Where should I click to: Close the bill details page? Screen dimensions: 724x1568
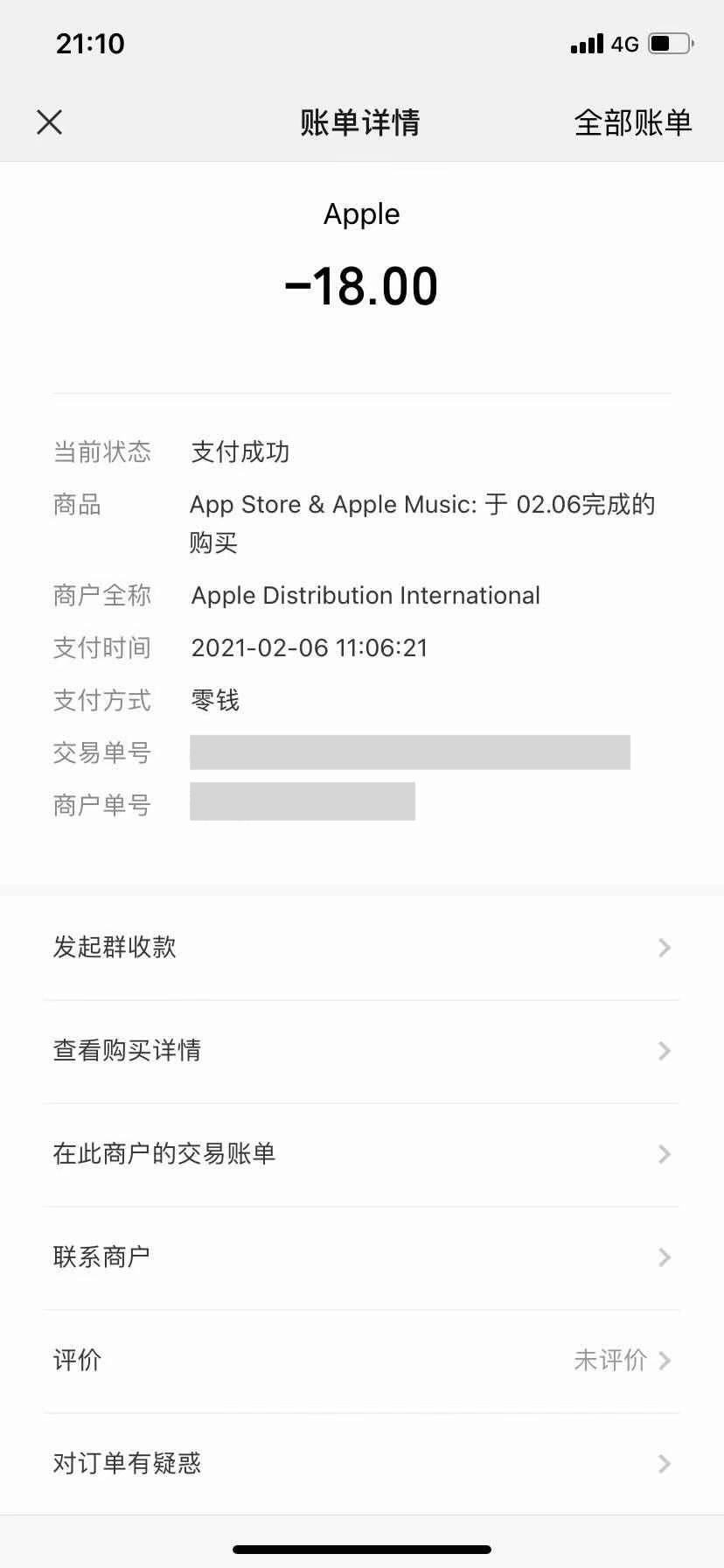(50, 122)
